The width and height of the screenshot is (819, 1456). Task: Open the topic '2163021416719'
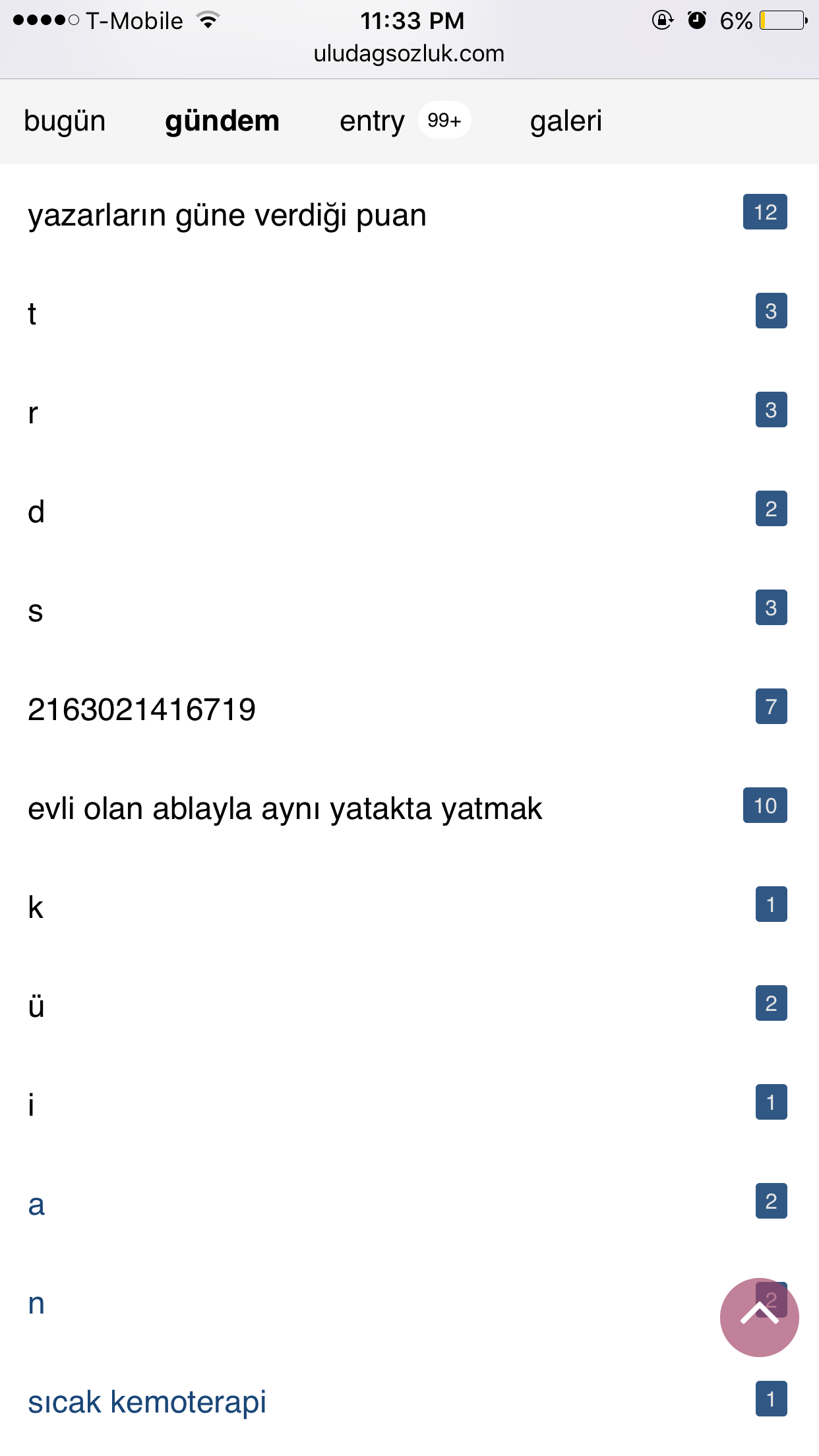pos(142,710)
